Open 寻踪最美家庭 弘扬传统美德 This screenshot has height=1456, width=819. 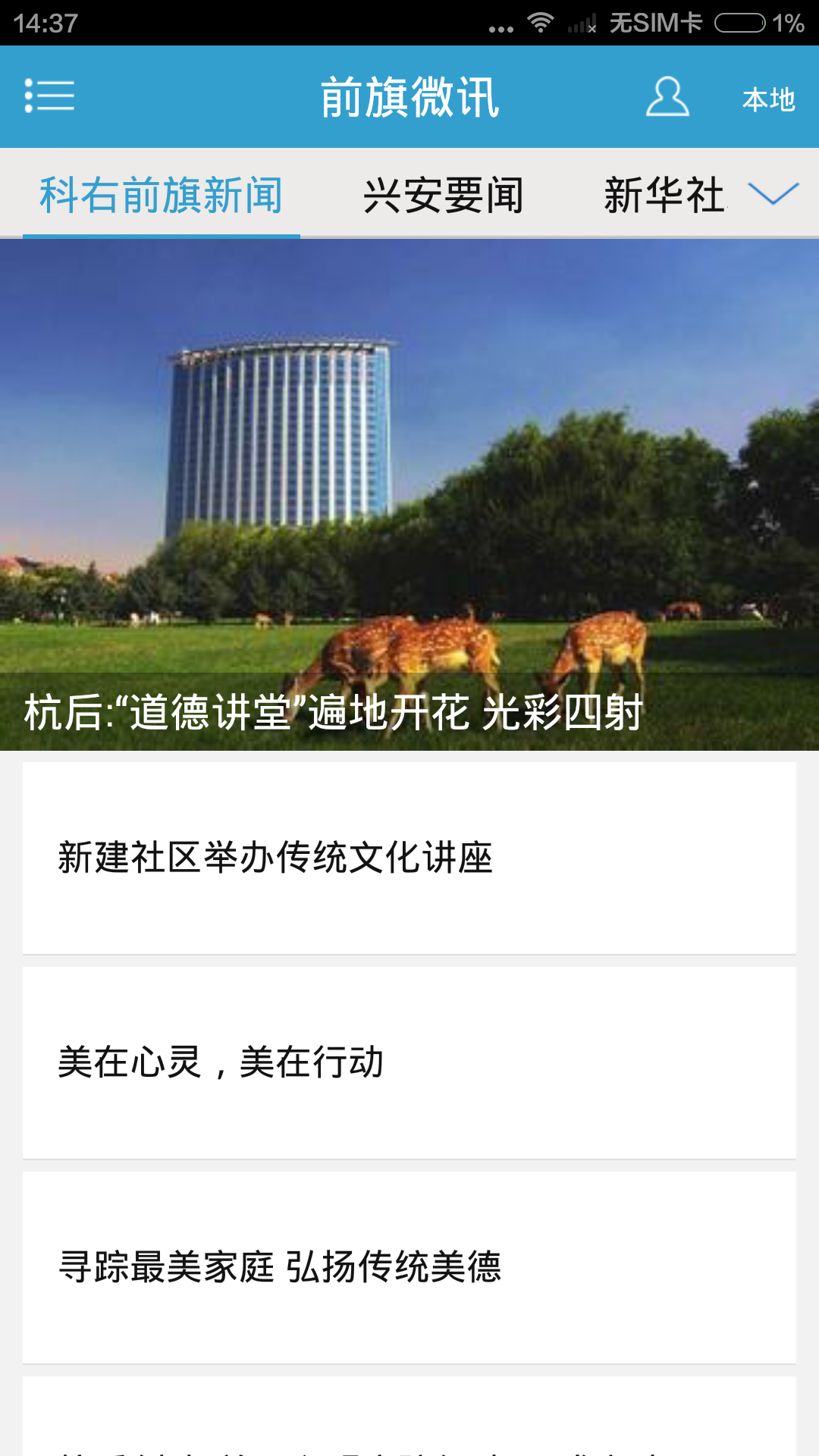pos(409,1267)
